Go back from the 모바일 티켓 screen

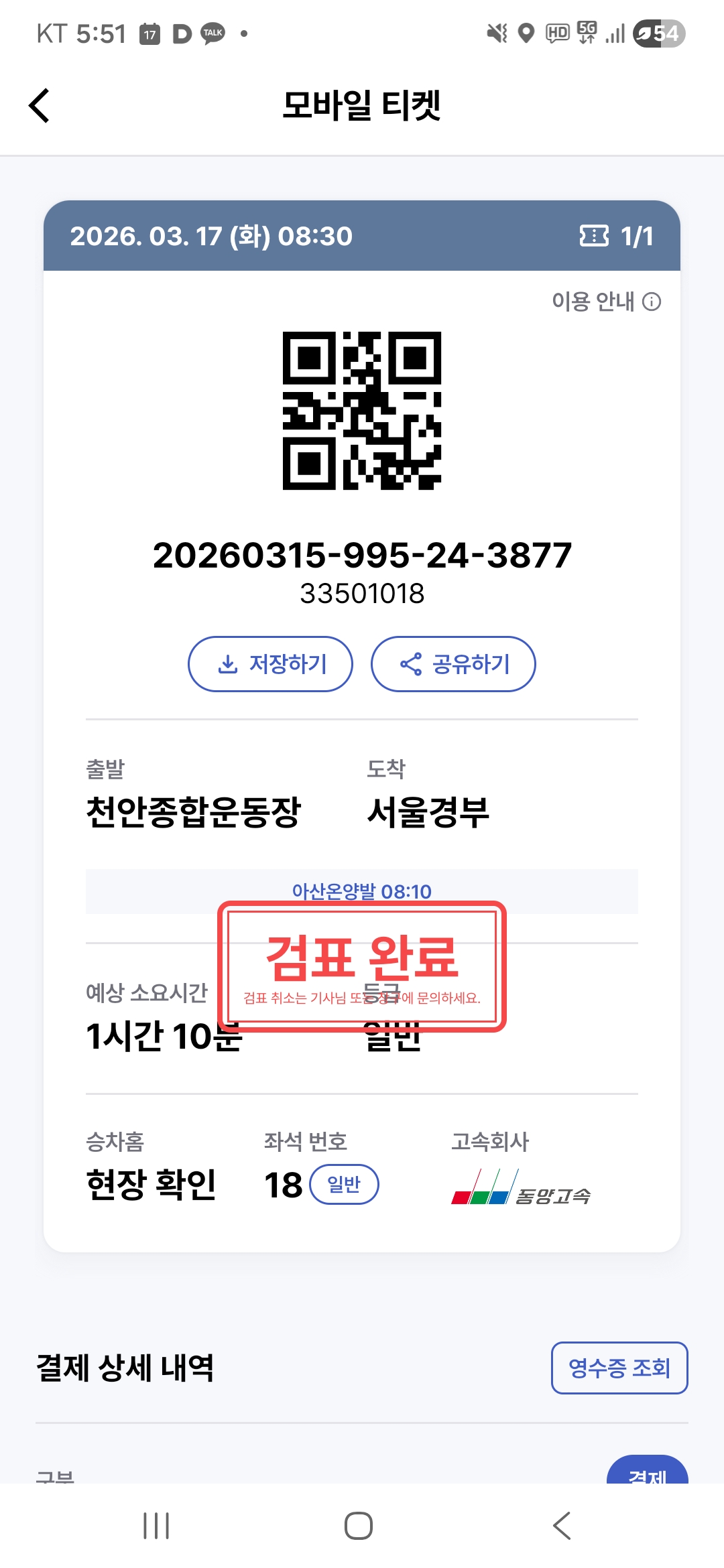pos(40,106)
